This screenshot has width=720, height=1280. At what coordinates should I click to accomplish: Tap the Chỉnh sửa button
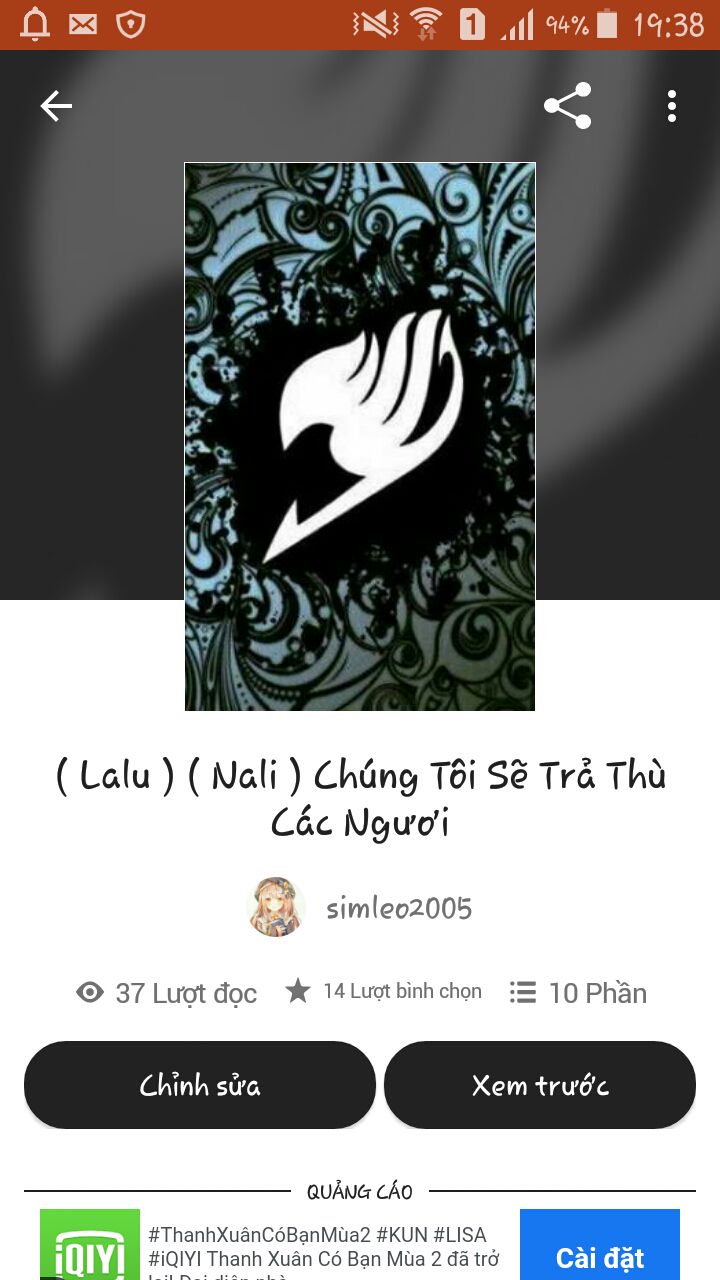pos(200,1085)
